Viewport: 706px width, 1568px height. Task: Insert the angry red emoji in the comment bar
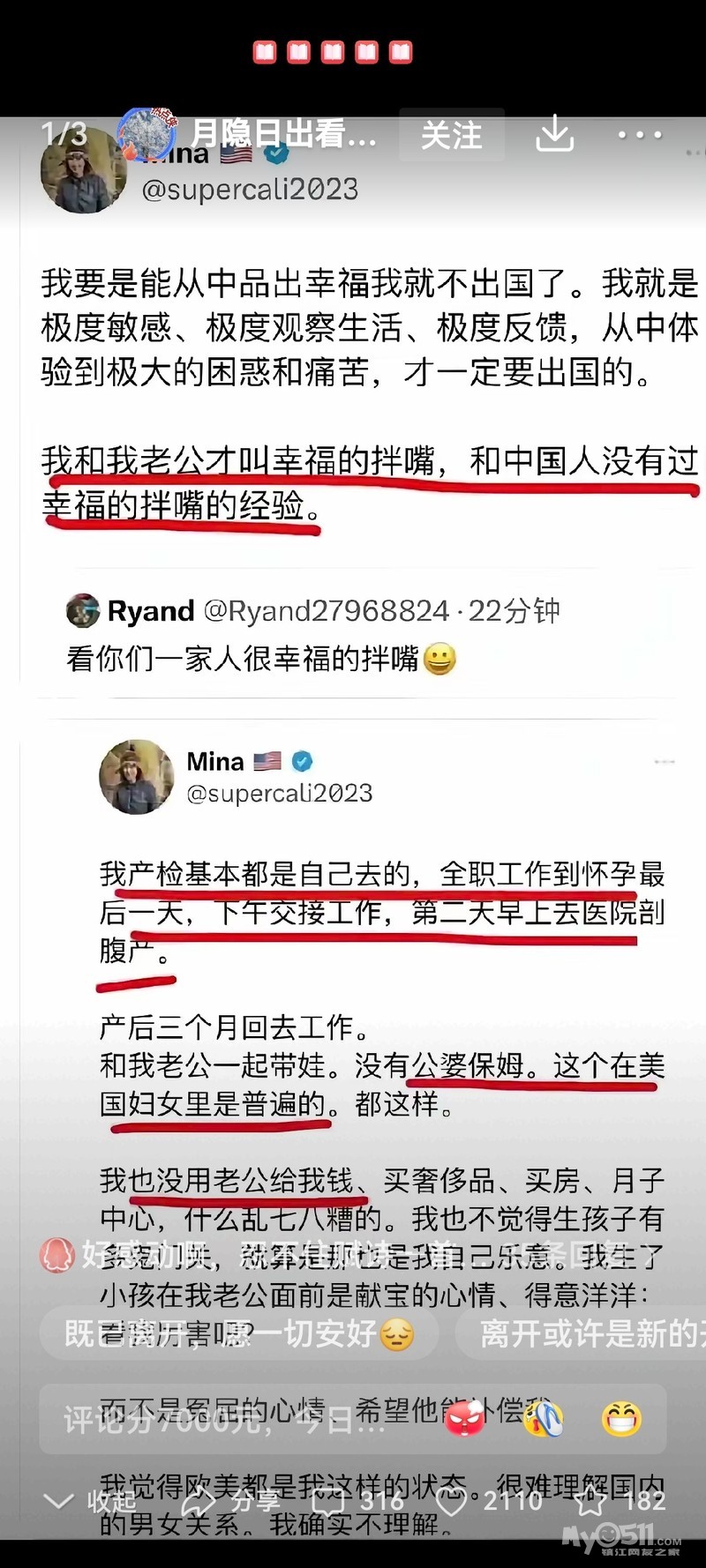466,1418
